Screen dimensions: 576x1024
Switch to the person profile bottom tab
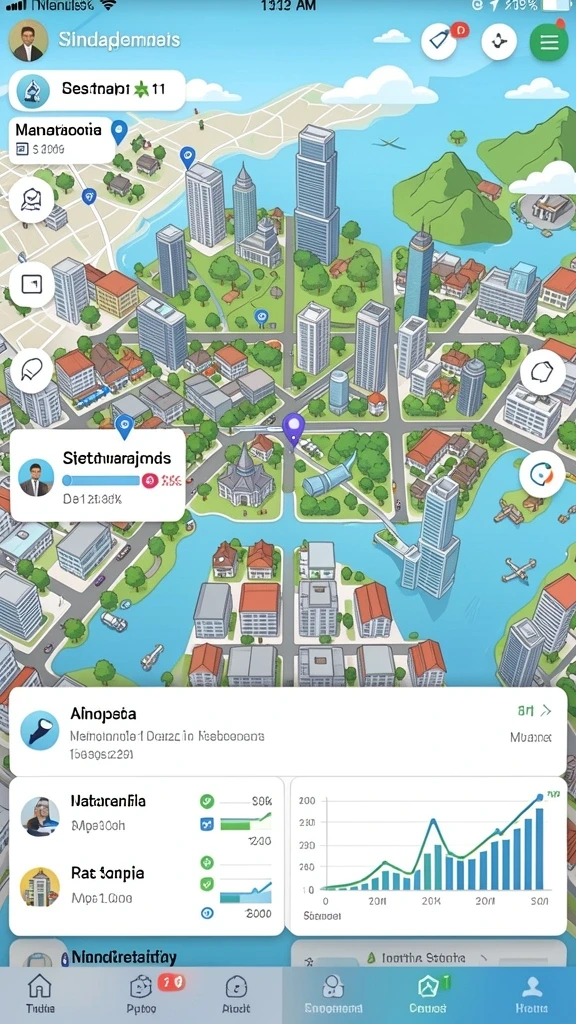point(532,994)
